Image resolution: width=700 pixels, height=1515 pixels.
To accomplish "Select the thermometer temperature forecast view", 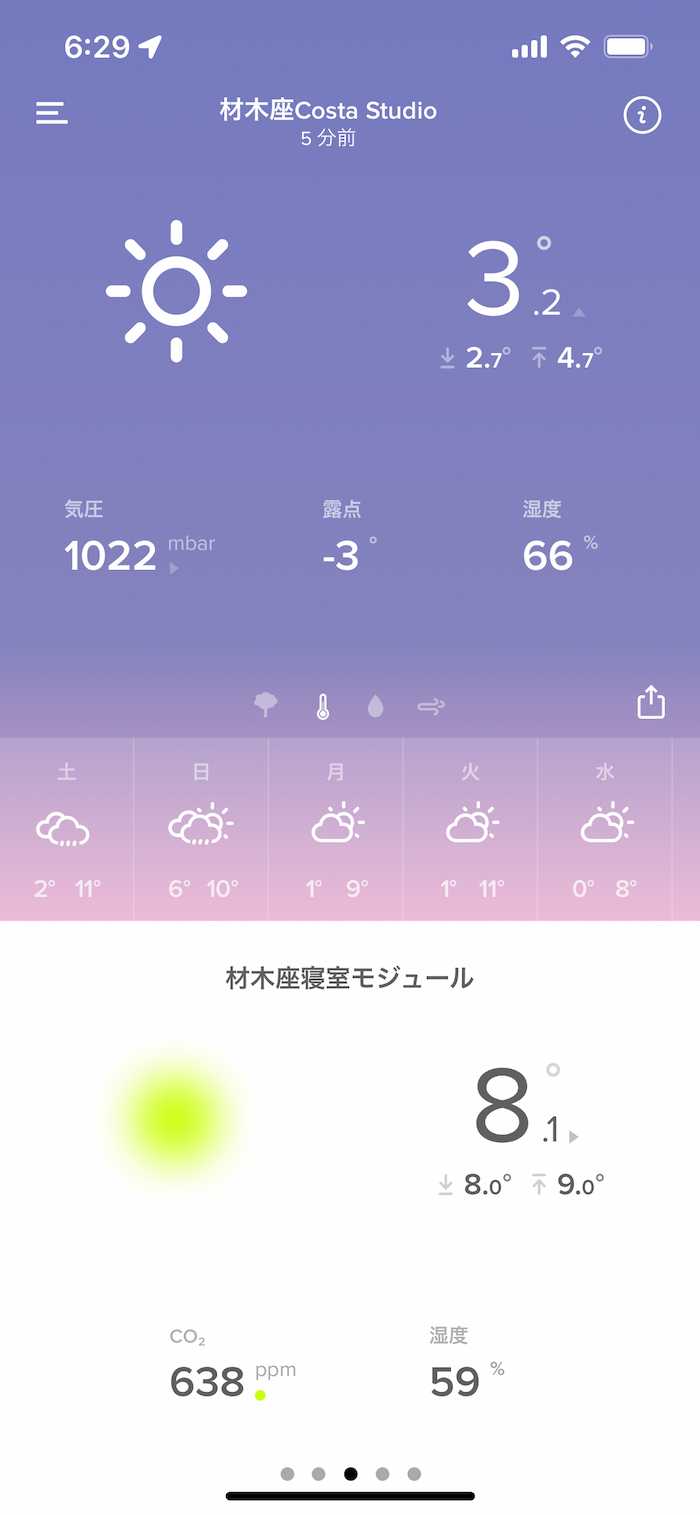I will (322, 707).
